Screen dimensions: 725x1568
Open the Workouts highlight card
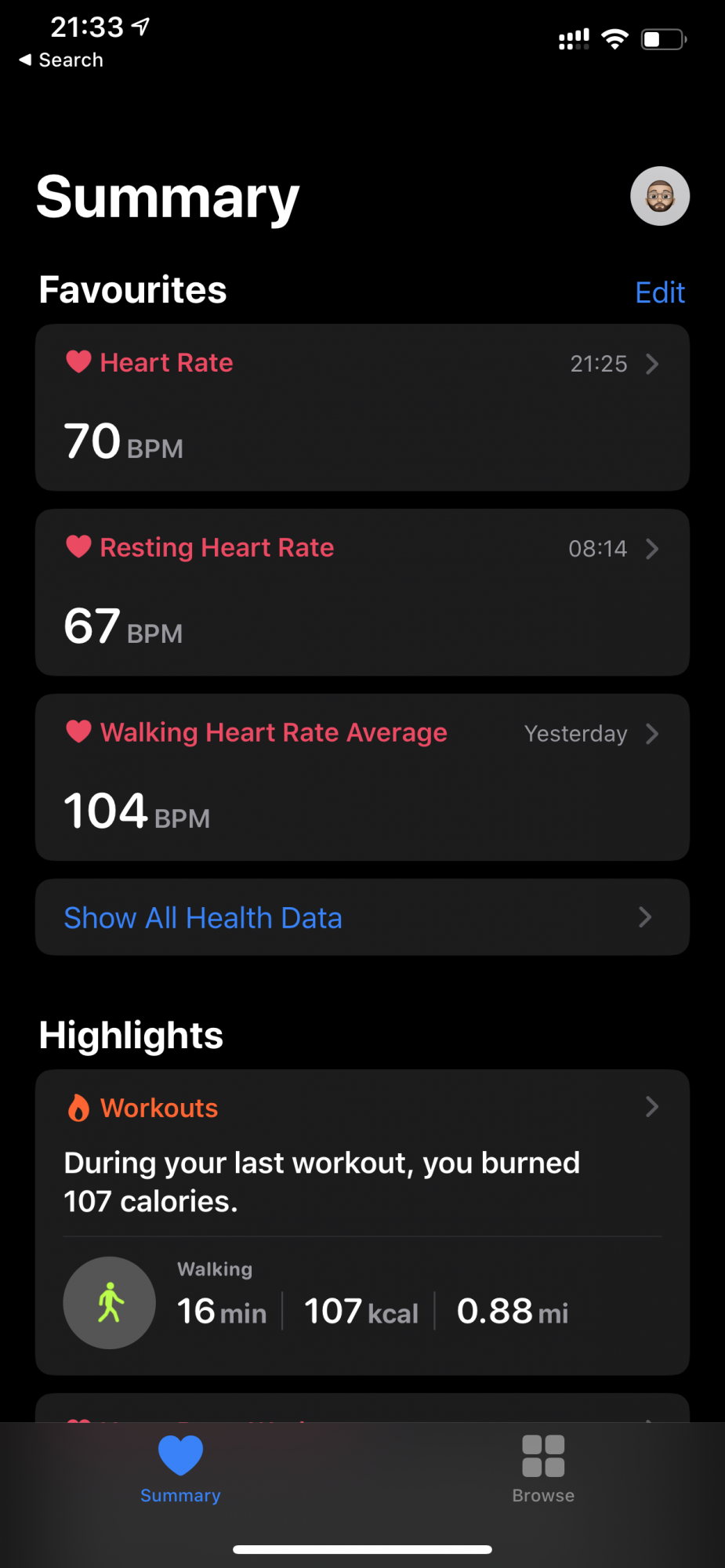(362, 1222)
